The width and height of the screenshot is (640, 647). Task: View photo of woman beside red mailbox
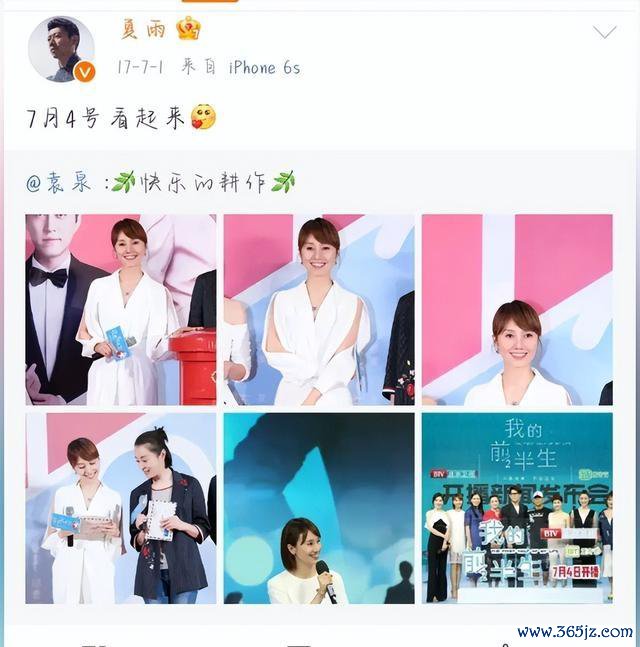pyautogui.click(x=120, y=309)
